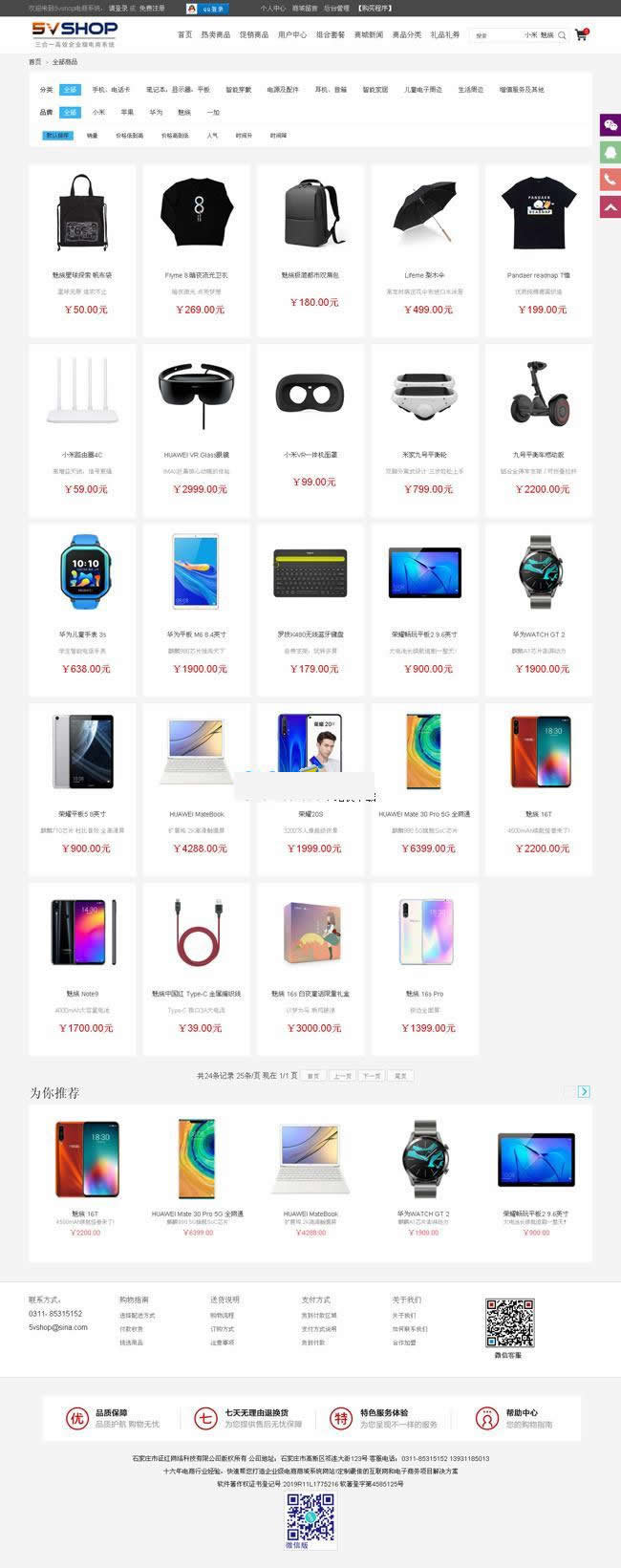Open 魅族 Note9 product card
The width and height of the screenshot is (621, 1568).
82,967
